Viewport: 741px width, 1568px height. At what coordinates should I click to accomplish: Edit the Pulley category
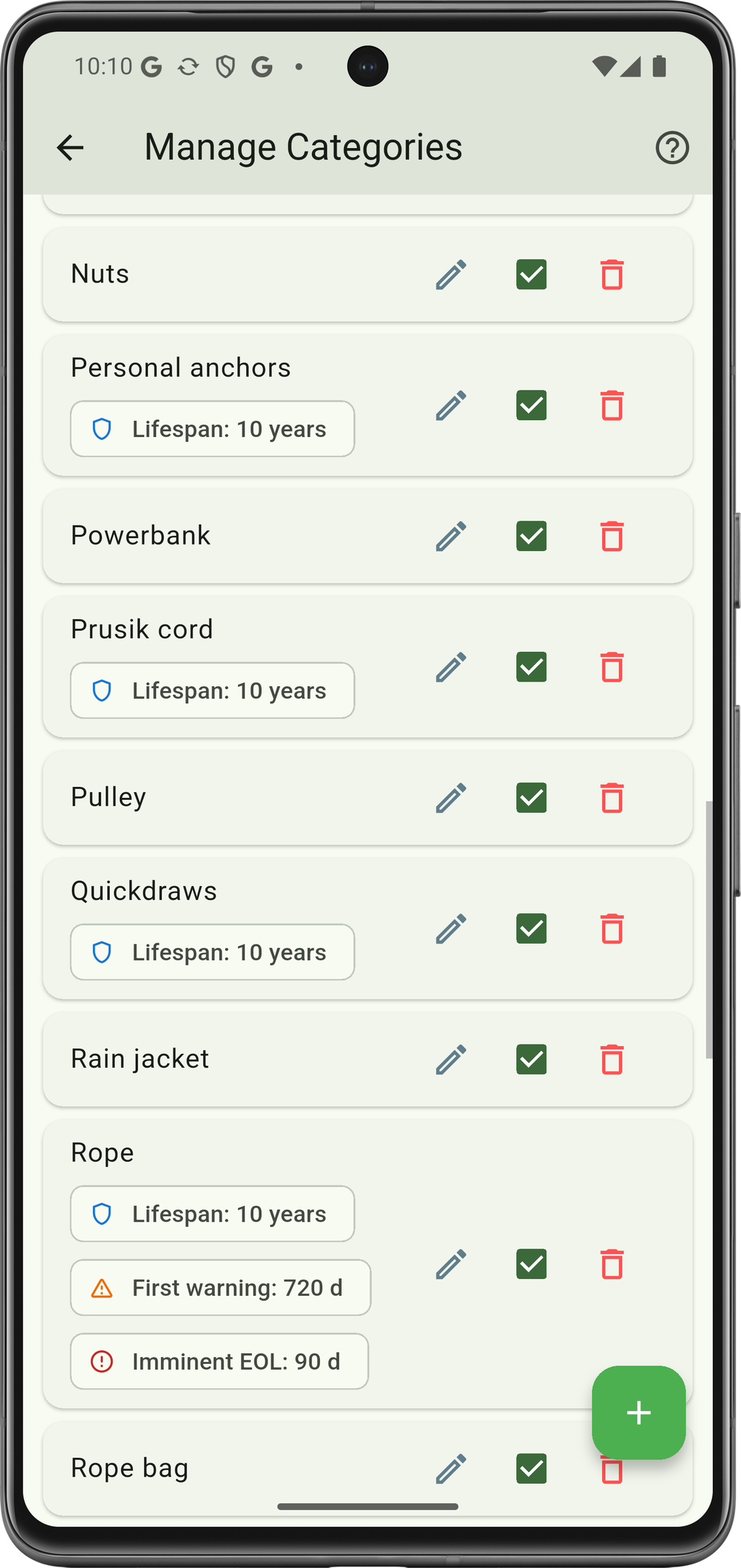[451, 798]
